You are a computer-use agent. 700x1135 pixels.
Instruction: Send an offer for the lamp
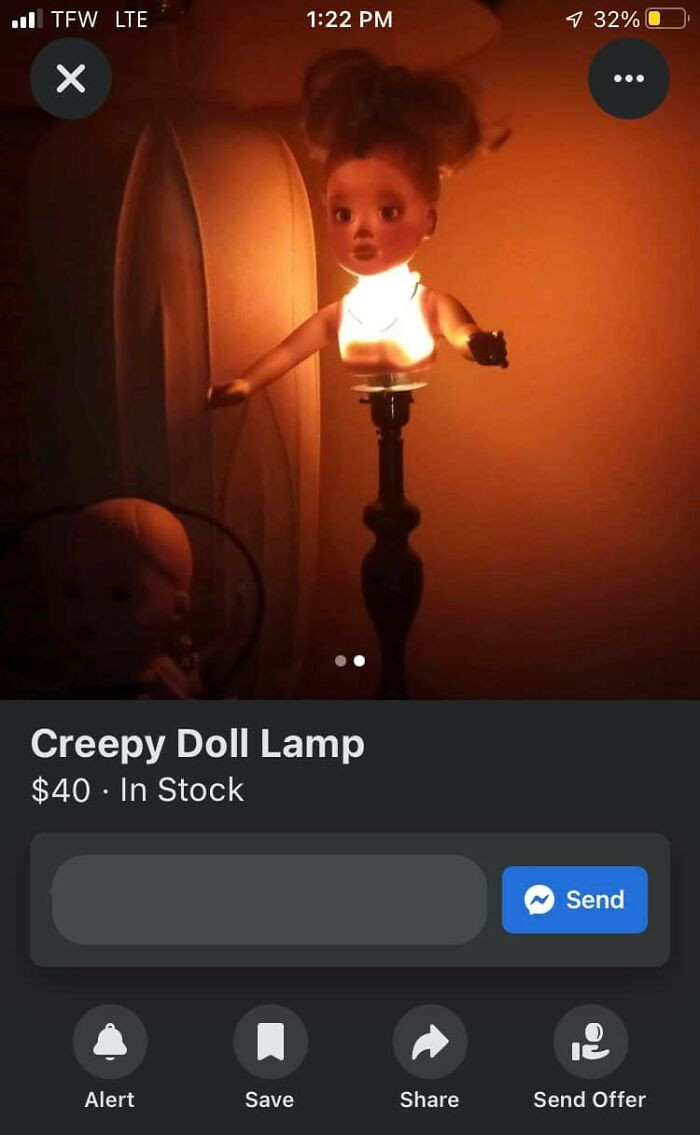[590, 1042]
